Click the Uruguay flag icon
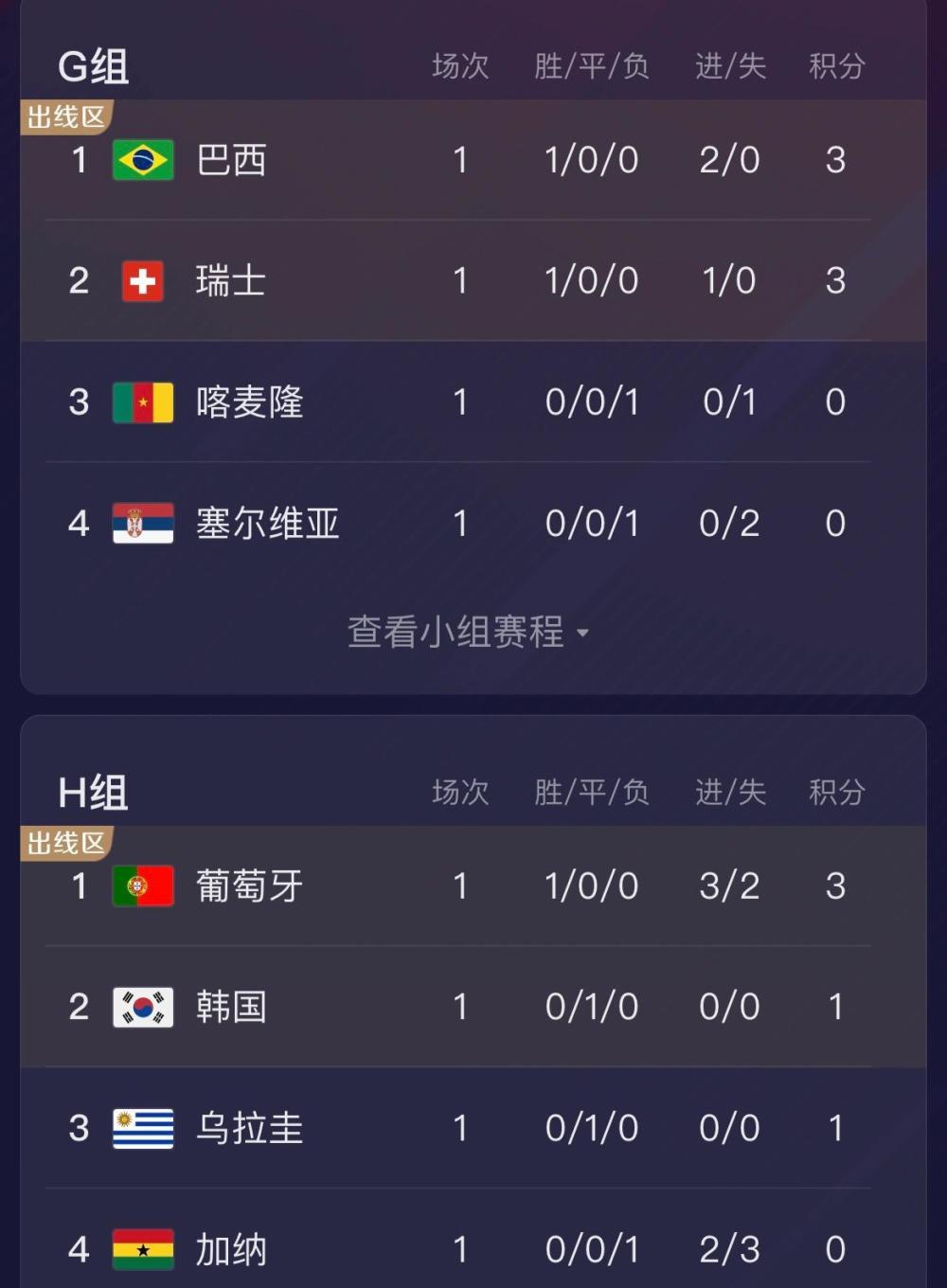This screenshot has height=1288, width=947. point(143,1128)
